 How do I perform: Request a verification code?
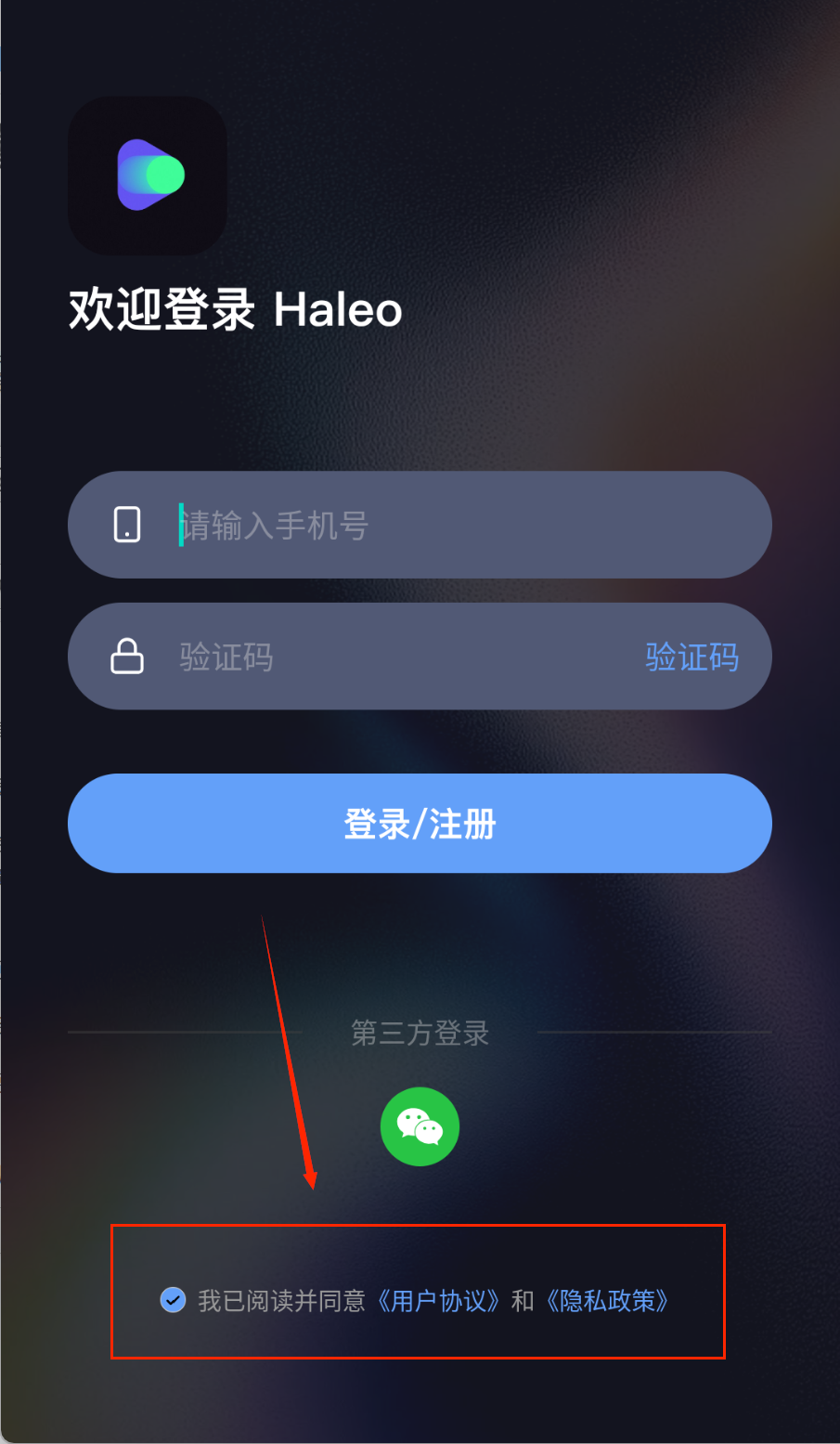click(x=691, y=657)
